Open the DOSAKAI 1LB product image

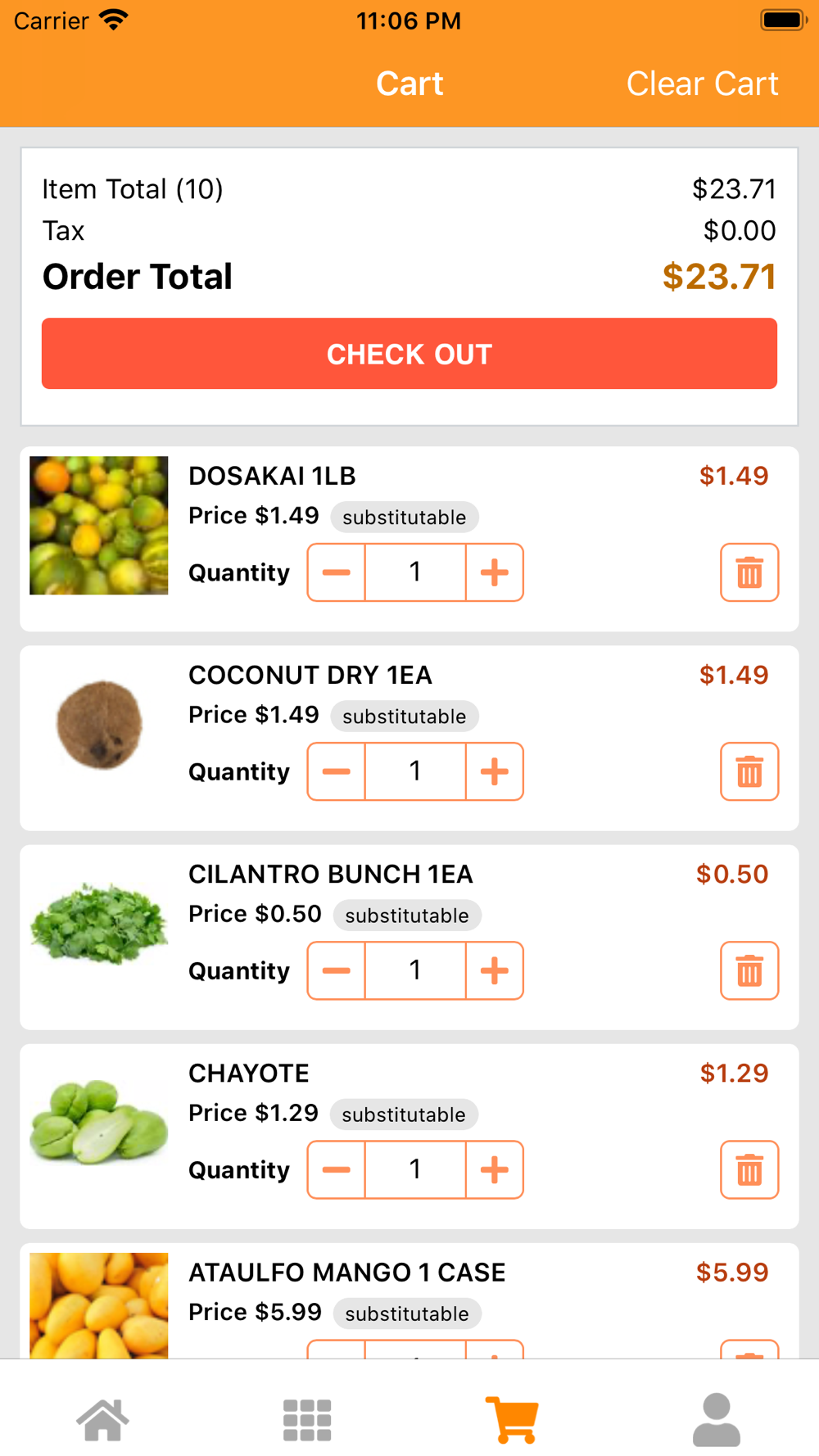tap(99, 526)
